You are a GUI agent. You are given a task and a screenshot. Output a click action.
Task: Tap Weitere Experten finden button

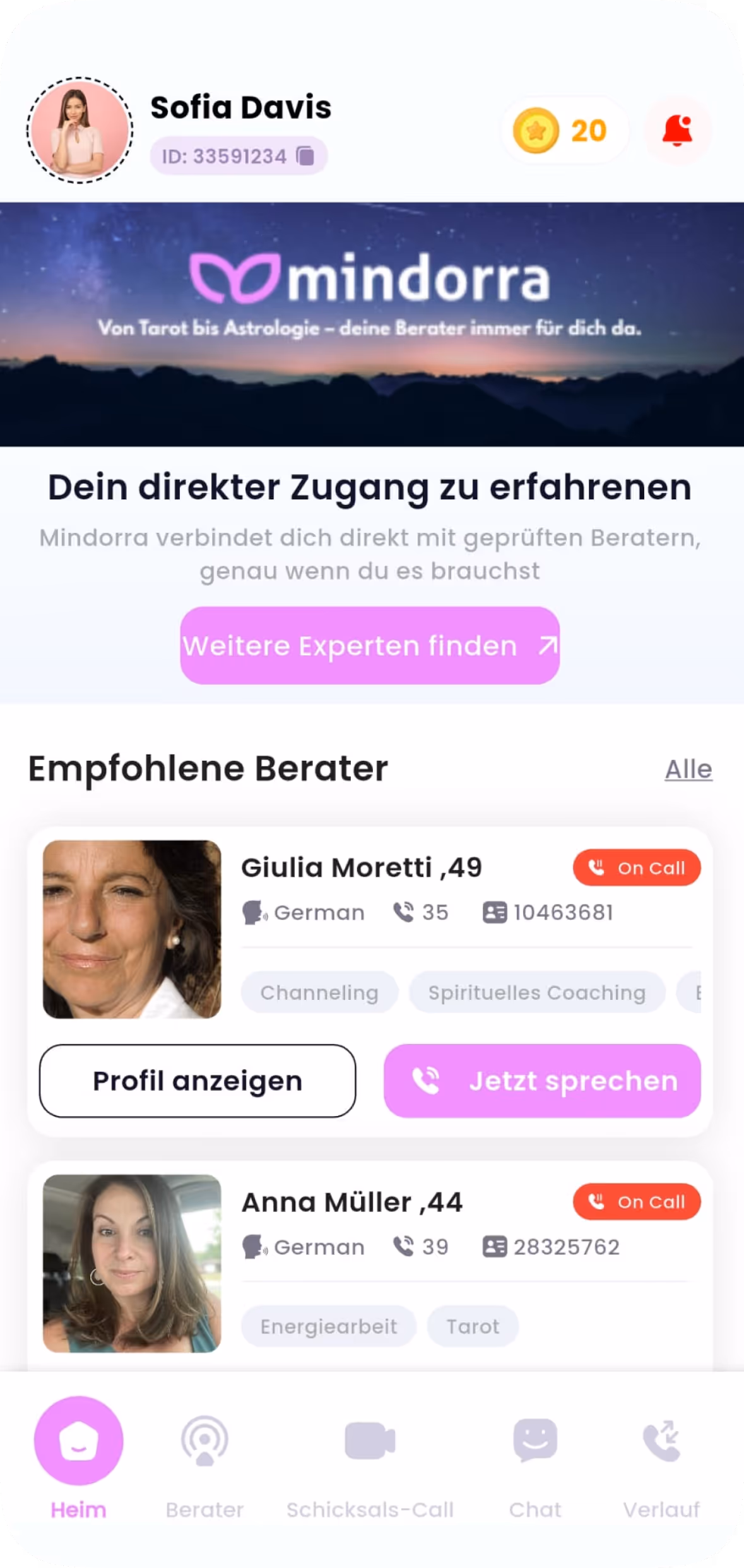pyautogui.click(x=370, y=646)
